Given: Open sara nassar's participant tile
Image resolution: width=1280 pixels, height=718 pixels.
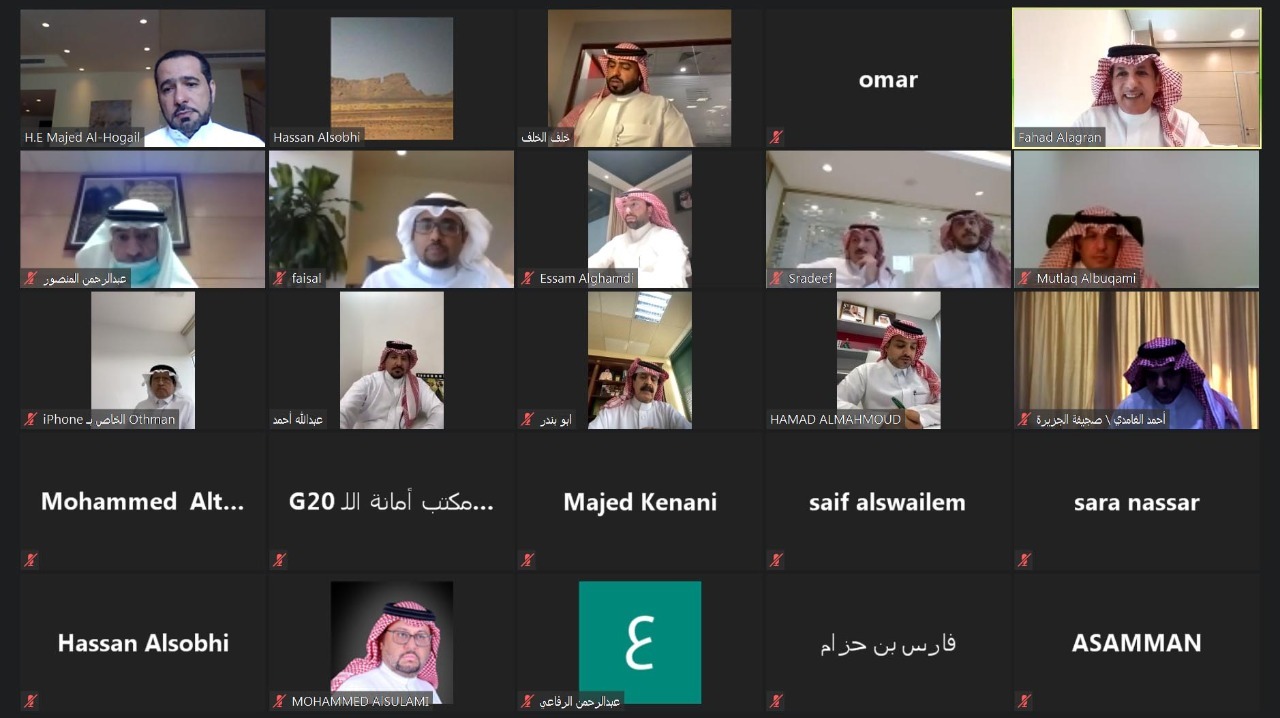Looking at the screenshot, I should click(x=1136, y=501).
